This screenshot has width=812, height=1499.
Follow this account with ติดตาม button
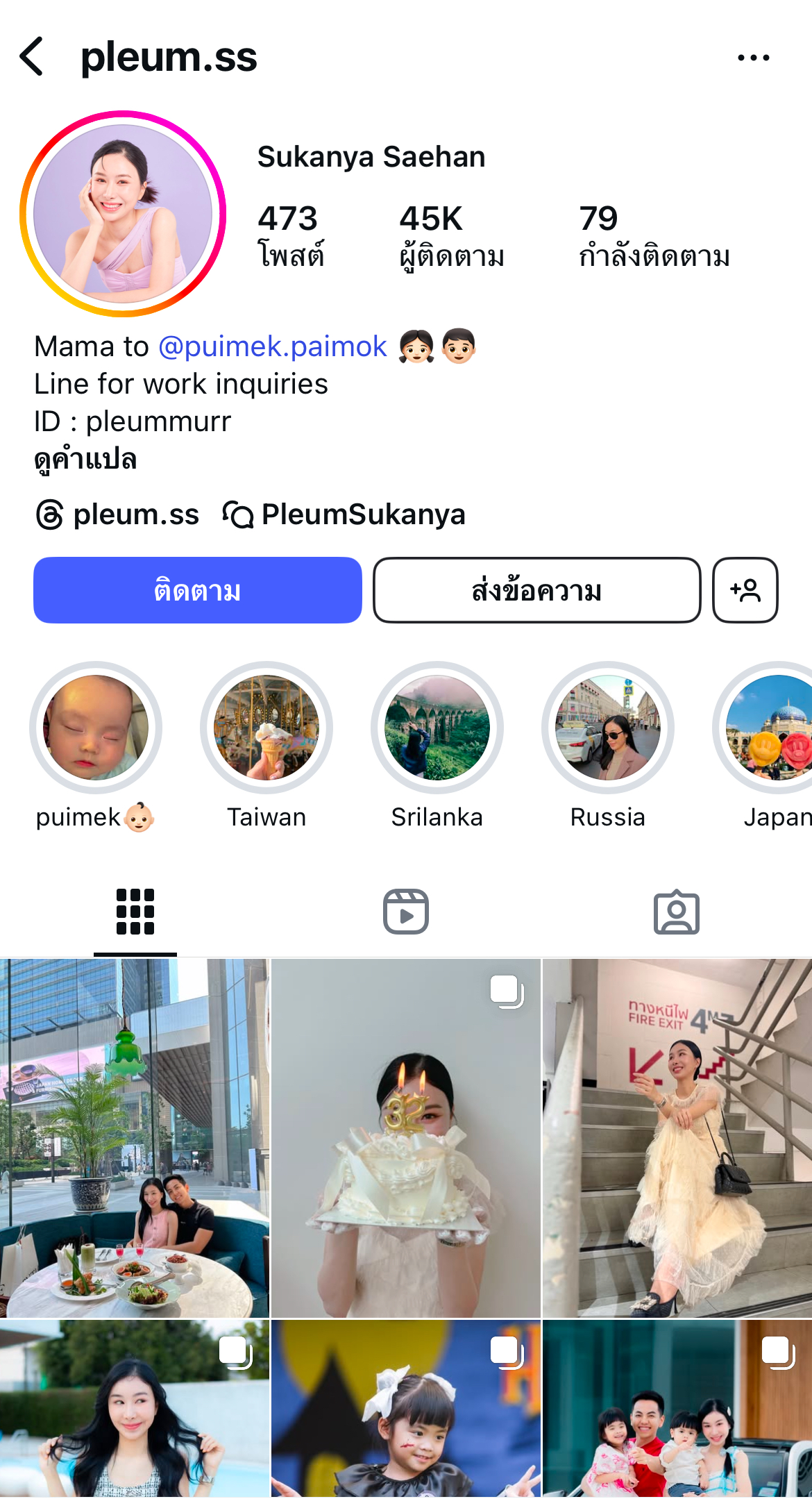tap(198, 590)
